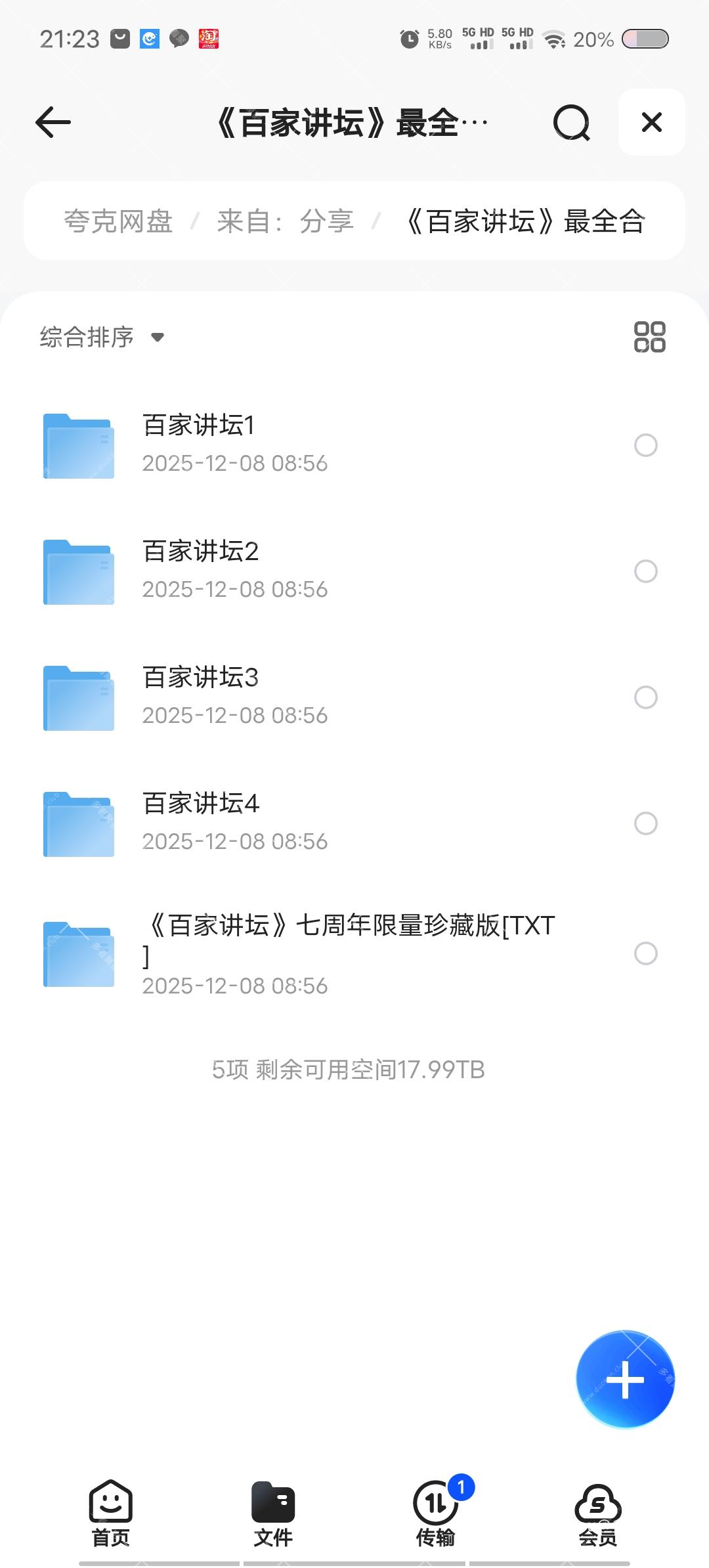Check the selection circle for 百家讲坛3
The width and height of the screenshot is (709, 1568).
click(646, 697)
